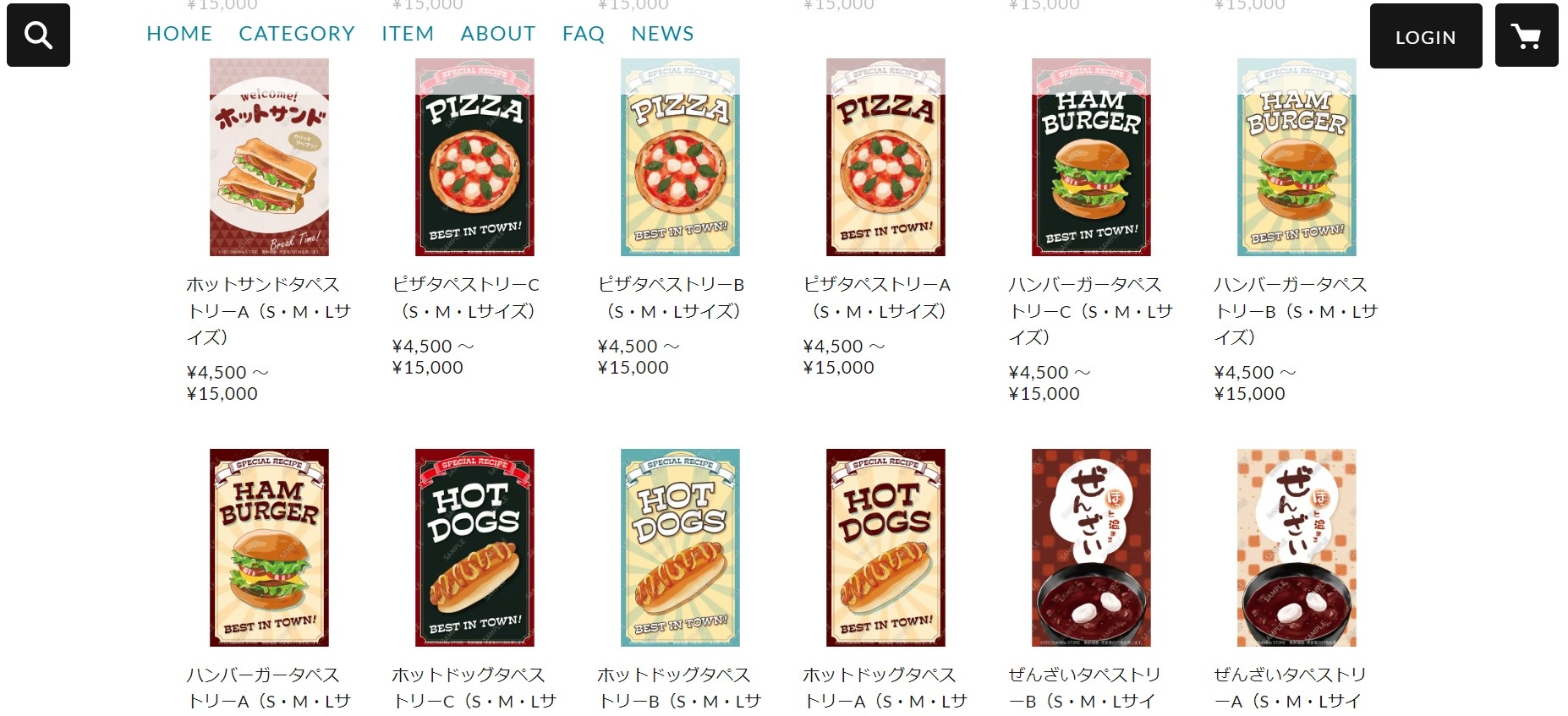The width and height of the screenshot is (1568, 716).
Task: Open ホットサンドタペストリーA product
Action: tap(269, 157)
